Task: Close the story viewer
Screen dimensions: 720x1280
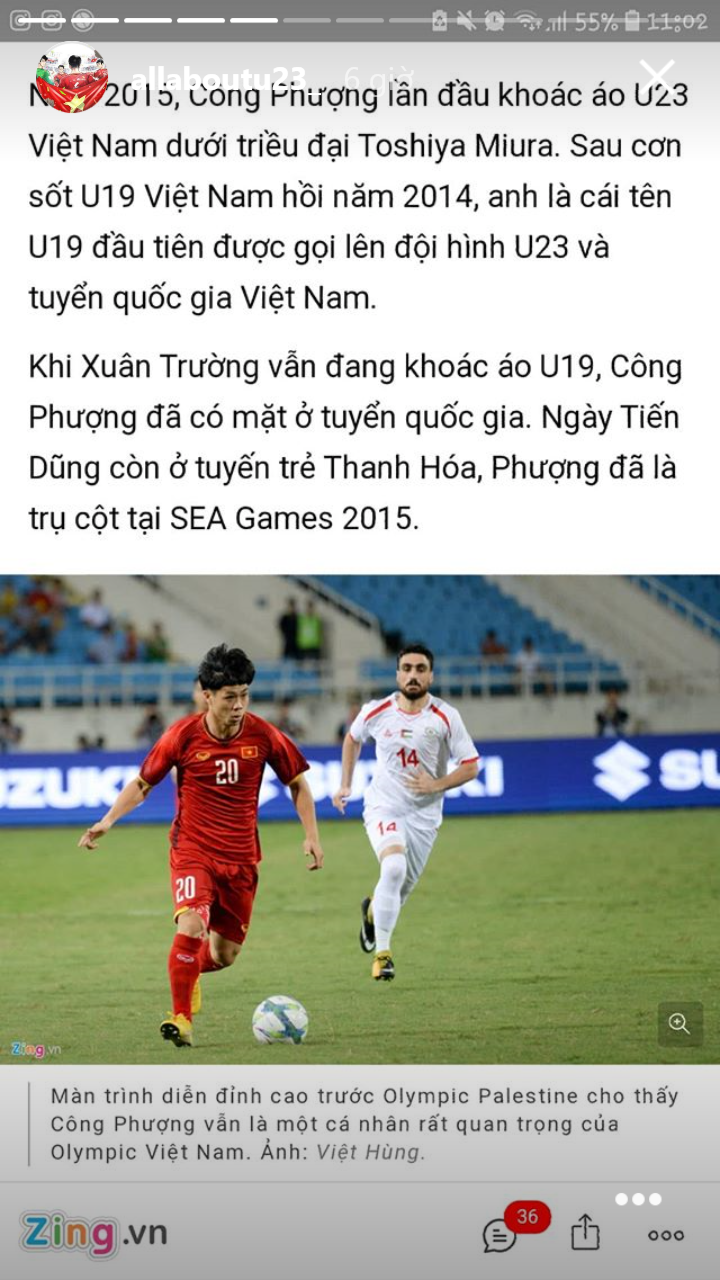Action: (x=657, y=76)
